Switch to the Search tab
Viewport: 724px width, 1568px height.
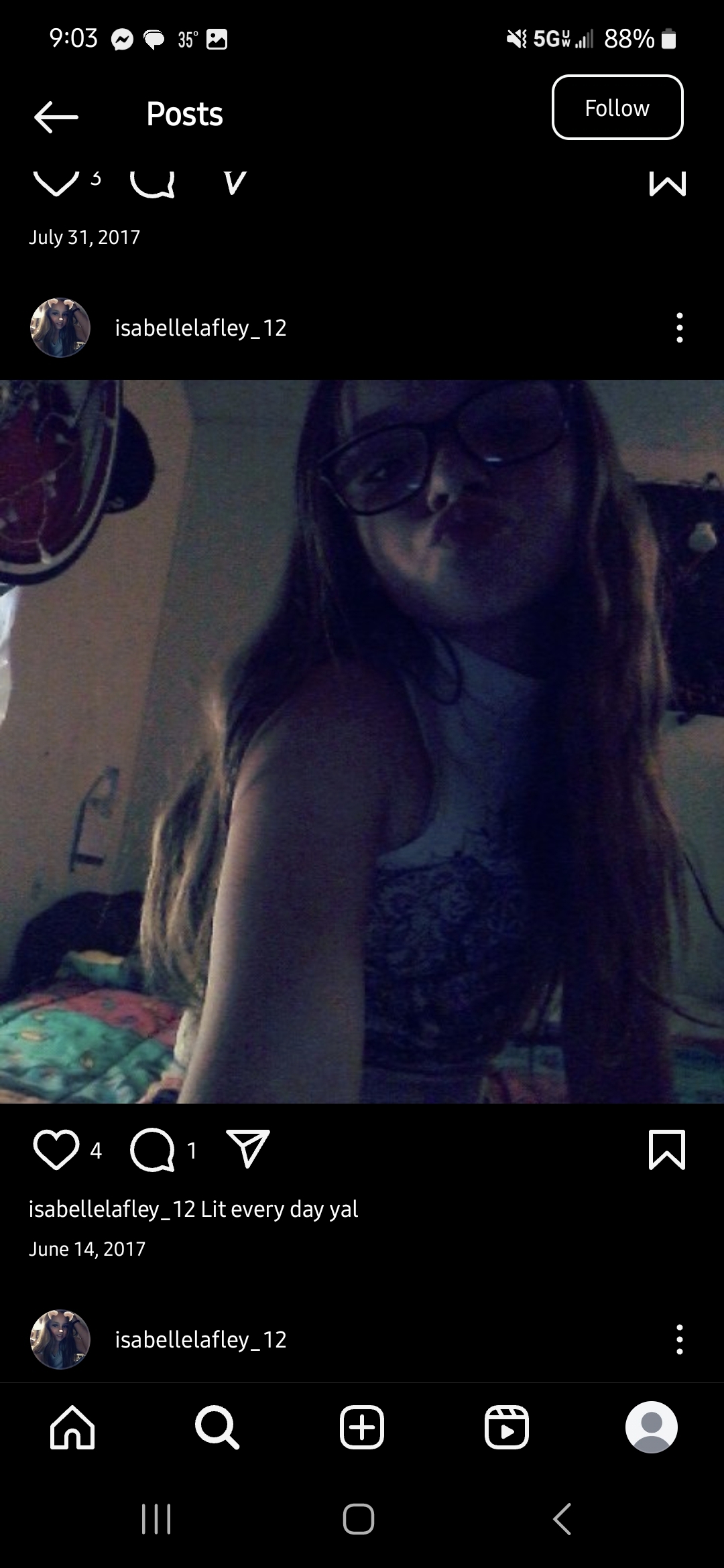coord(217,1427)
